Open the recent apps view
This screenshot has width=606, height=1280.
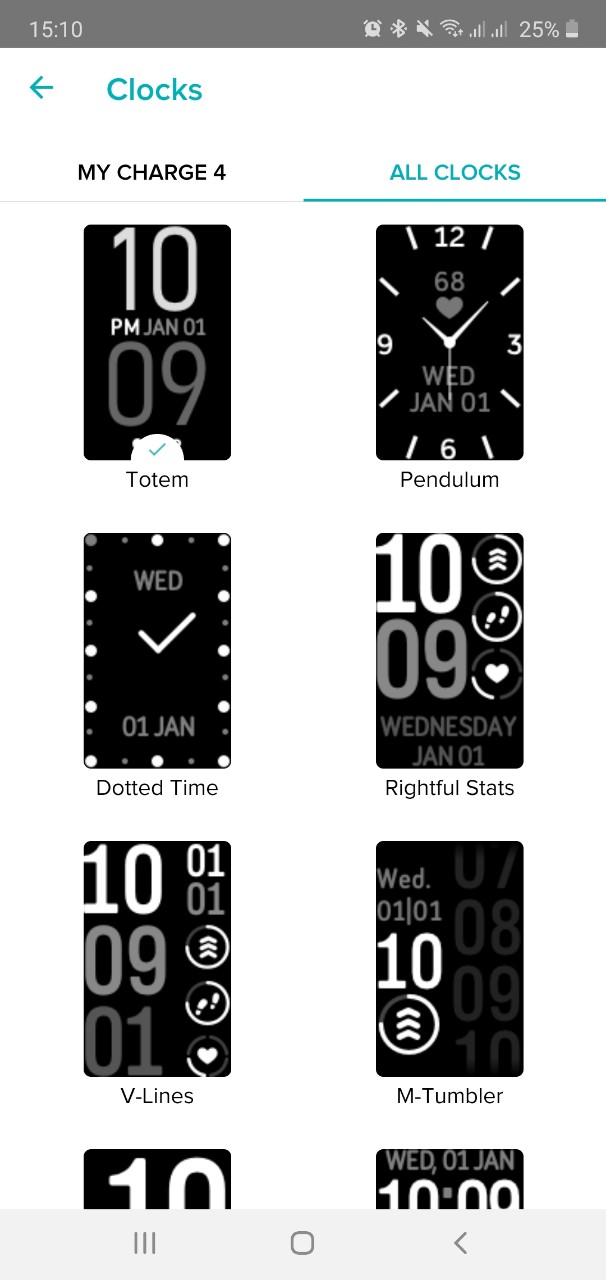coord(145,1243)
